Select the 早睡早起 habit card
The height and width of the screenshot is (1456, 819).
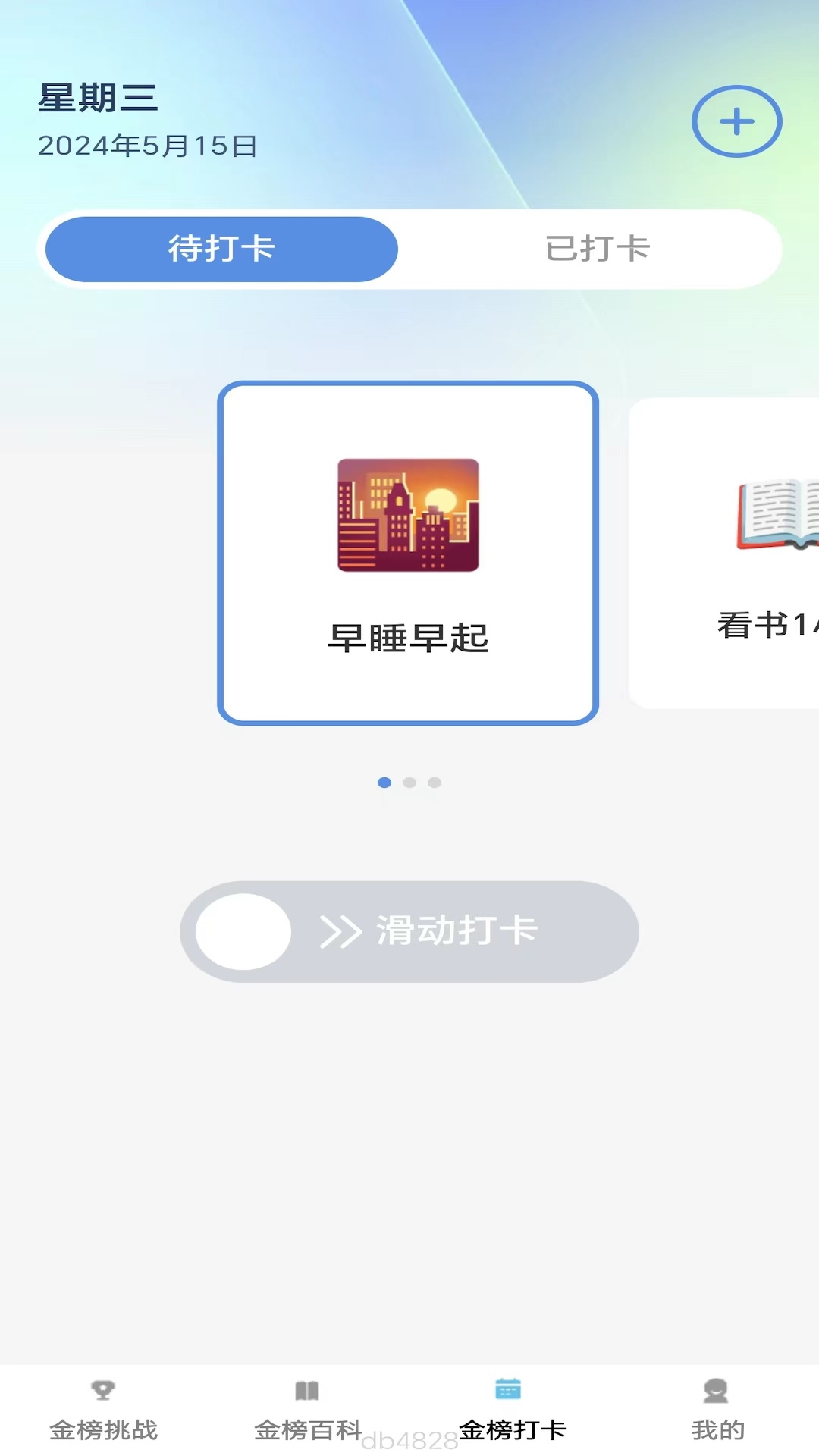coord(408,554)
